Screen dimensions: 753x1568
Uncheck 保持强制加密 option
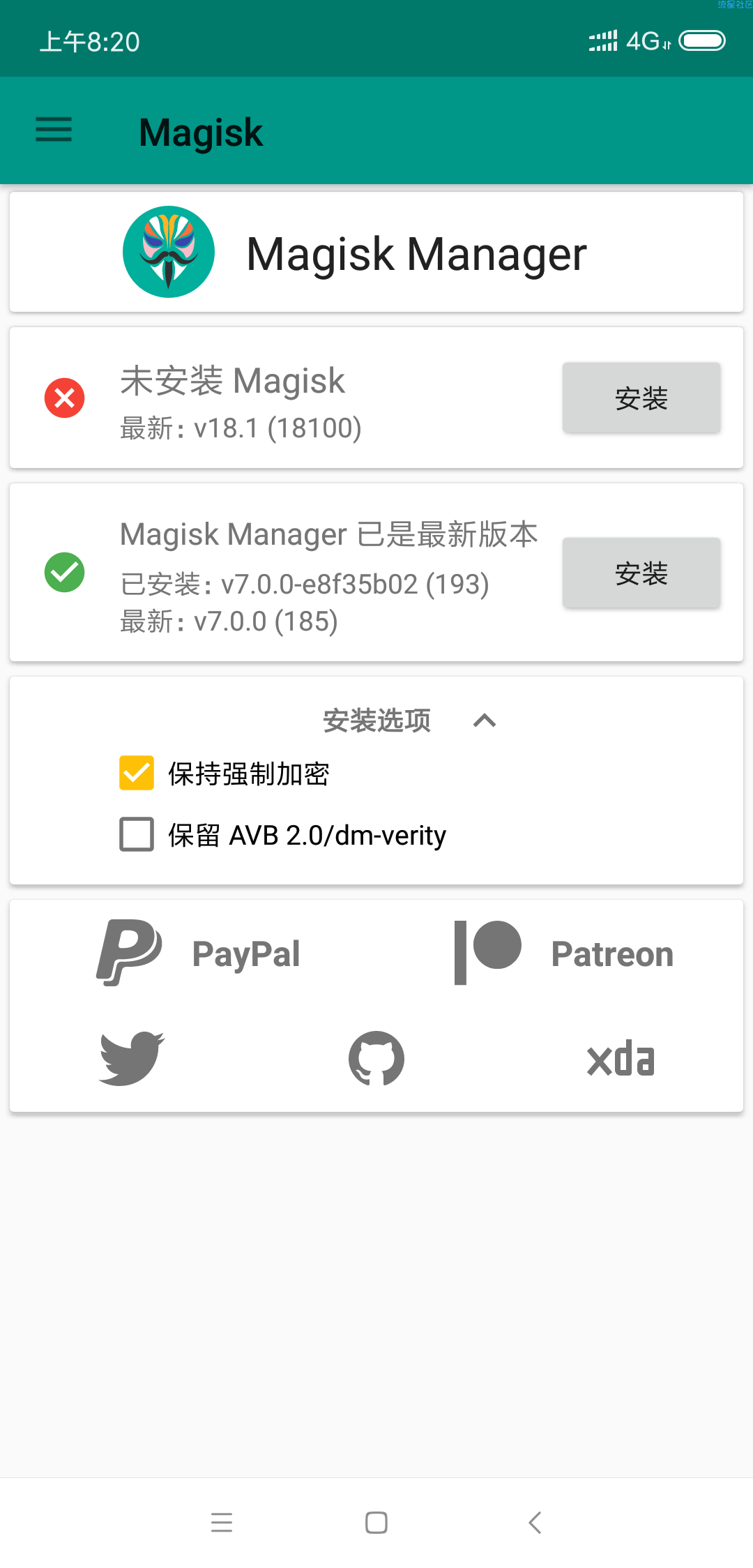pos(137,774)
